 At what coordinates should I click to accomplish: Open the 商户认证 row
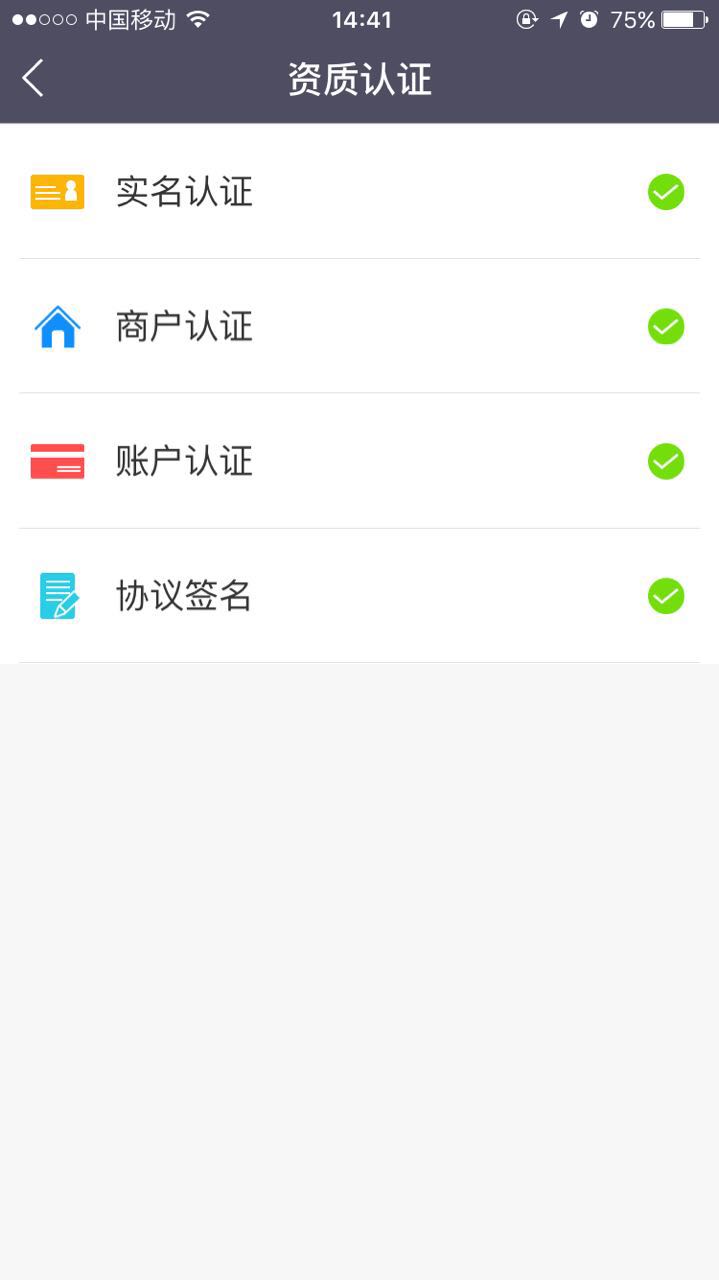[359, 326]
